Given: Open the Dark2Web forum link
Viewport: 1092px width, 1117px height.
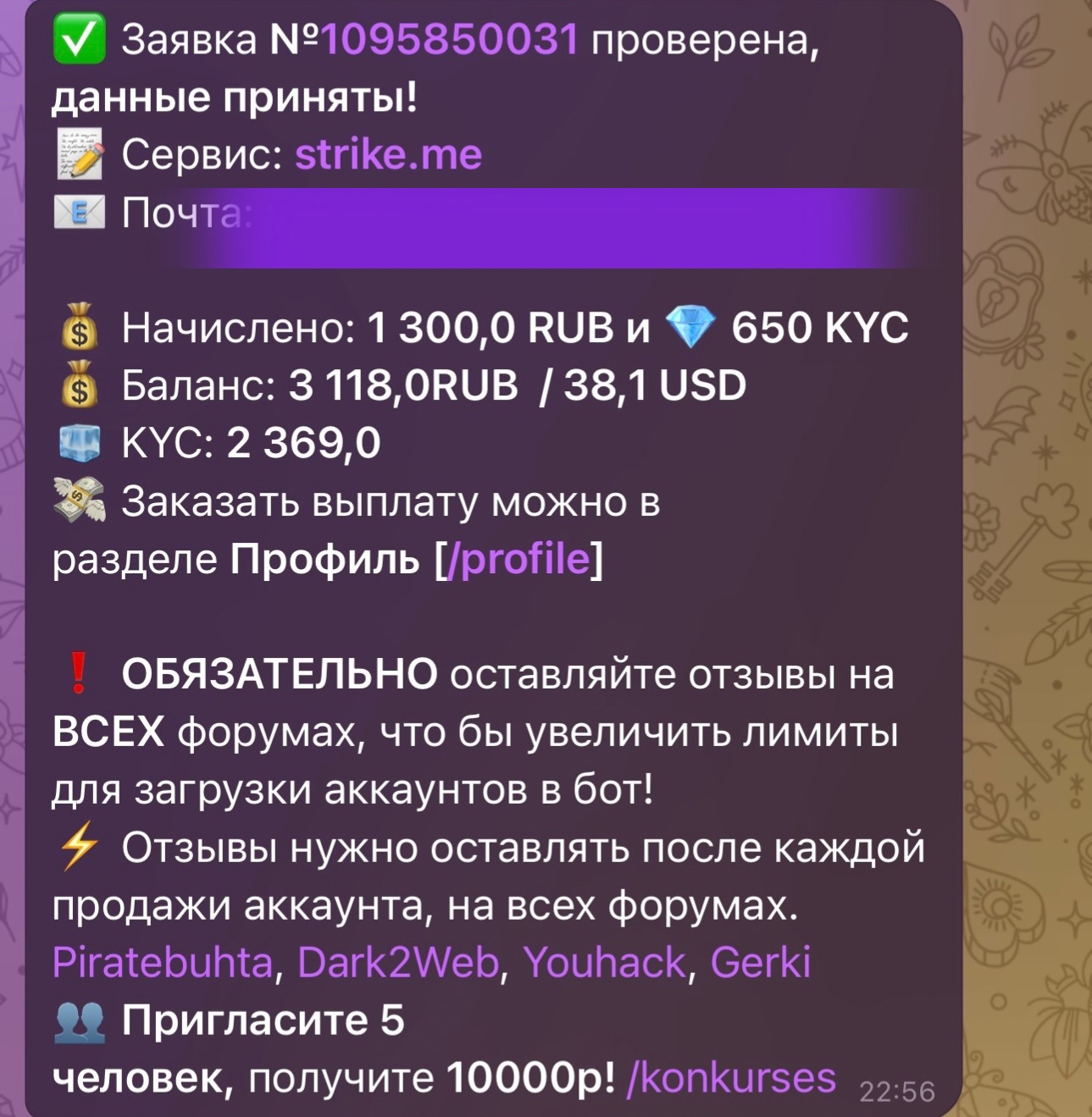Looking at the screenshot, I should [x=398, y=963].
